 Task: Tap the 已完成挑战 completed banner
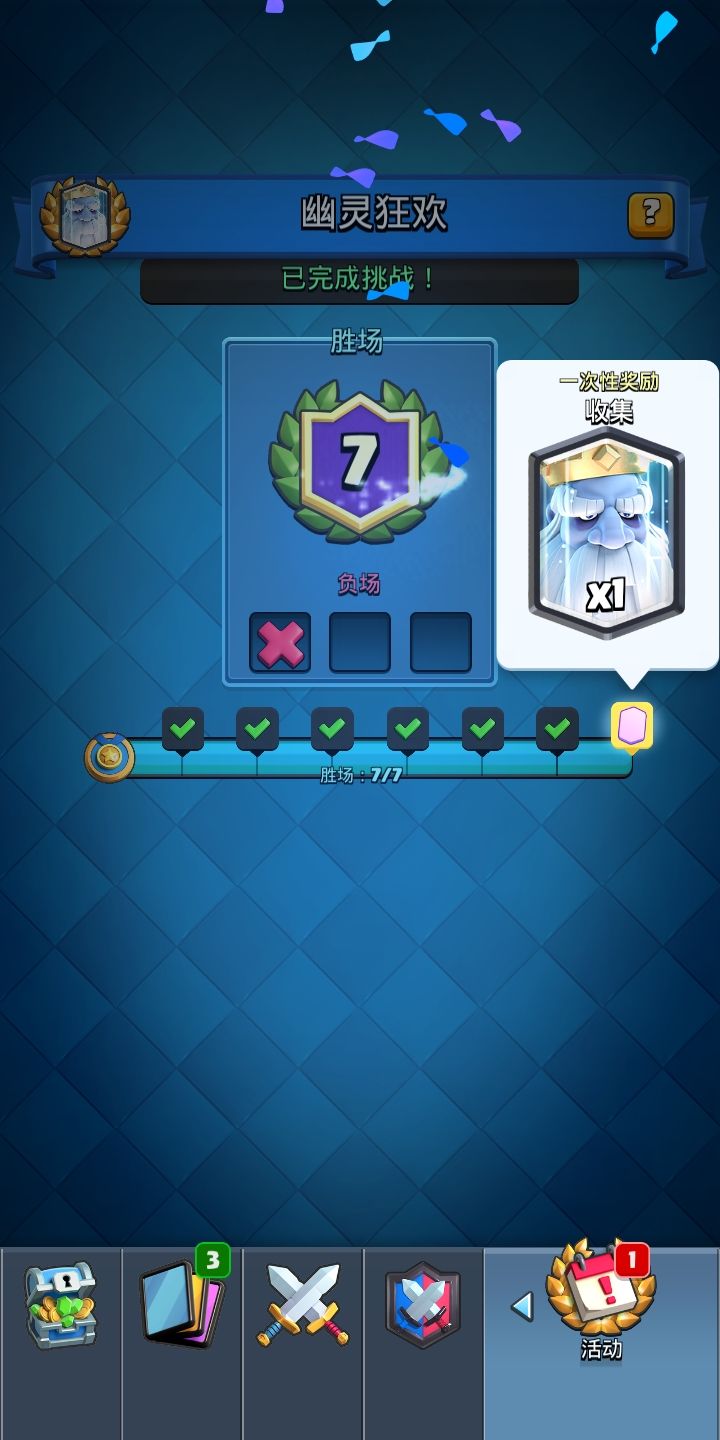coord(360,281)
